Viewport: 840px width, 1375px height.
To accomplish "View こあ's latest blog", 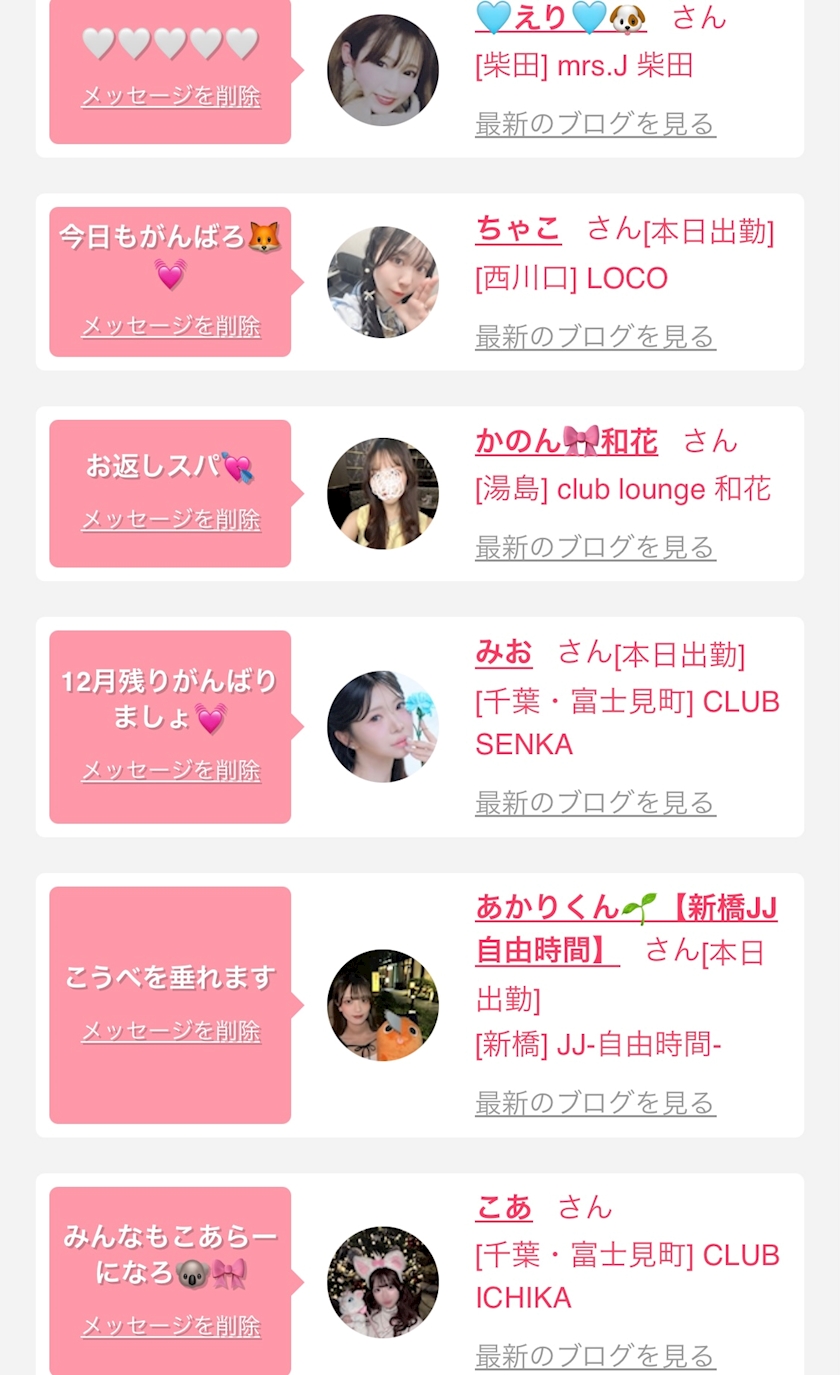I will click(x=595, y=1356).
